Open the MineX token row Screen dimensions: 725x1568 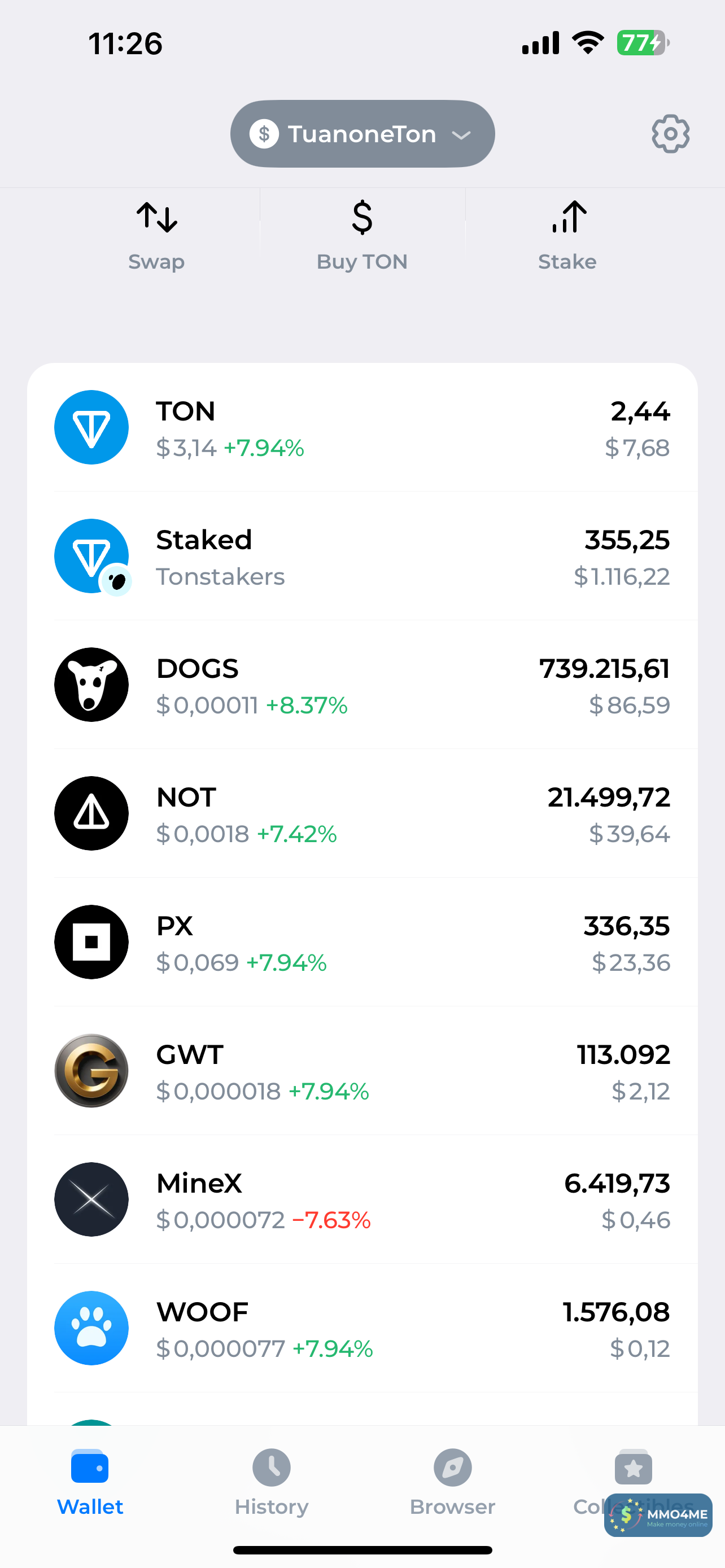tap(362, 1200)
